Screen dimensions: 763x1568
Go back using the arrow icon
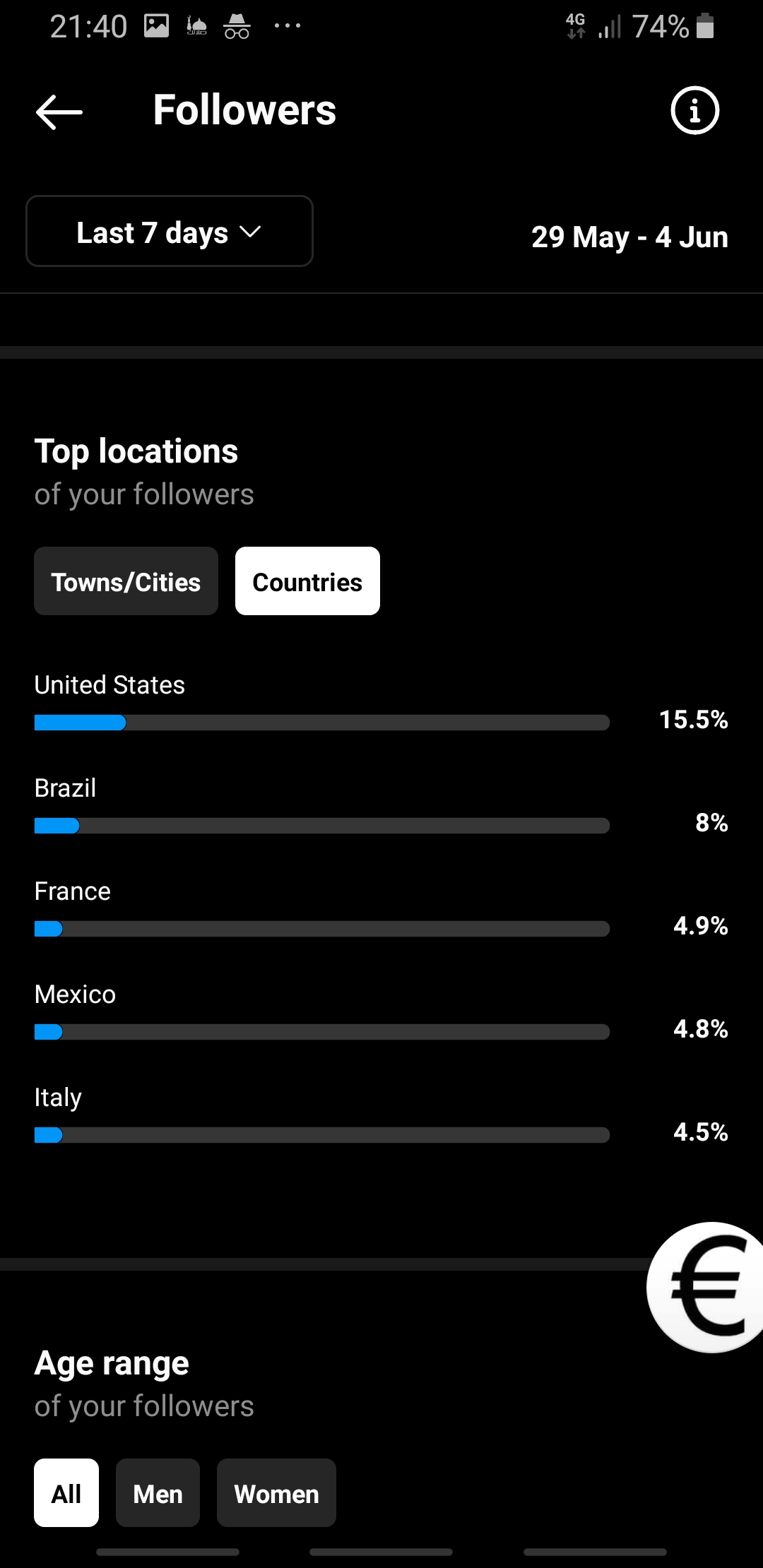click(x=59, y=112)
